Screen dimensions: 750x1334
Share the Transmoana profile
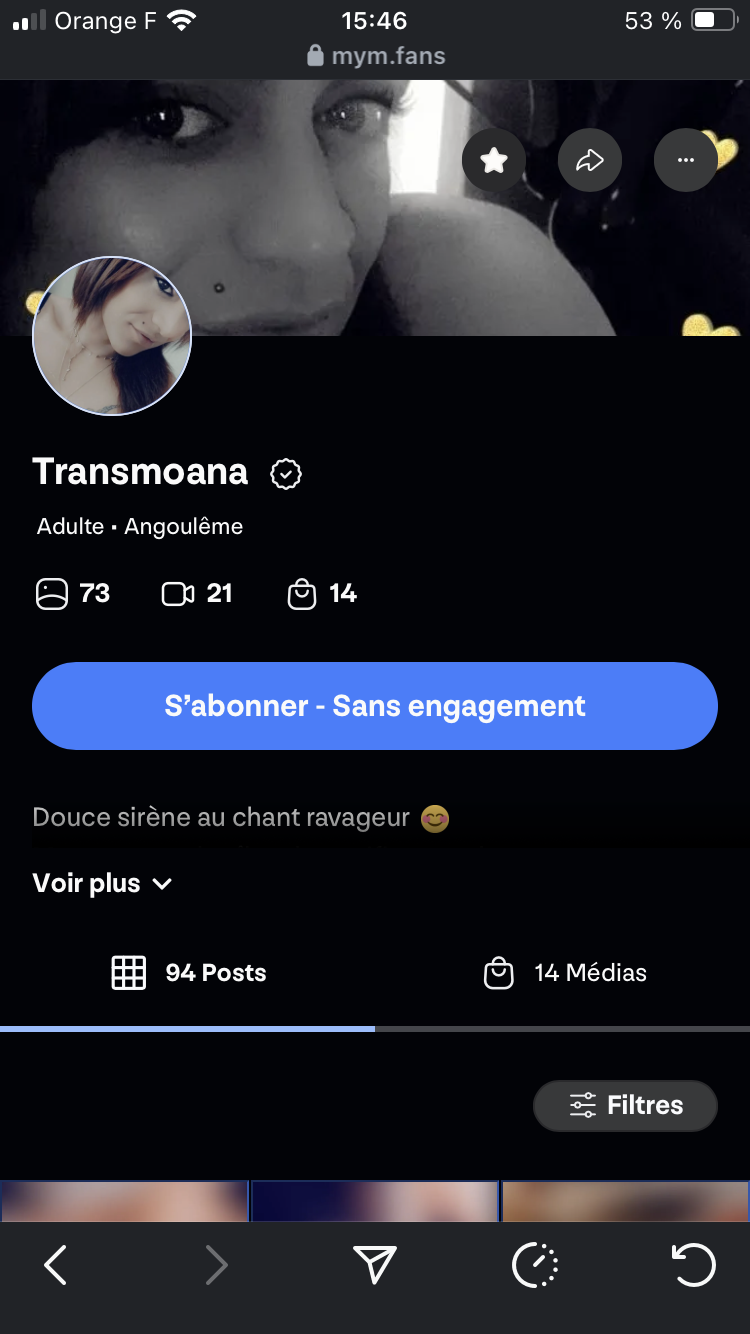click(x=590, y=160)
